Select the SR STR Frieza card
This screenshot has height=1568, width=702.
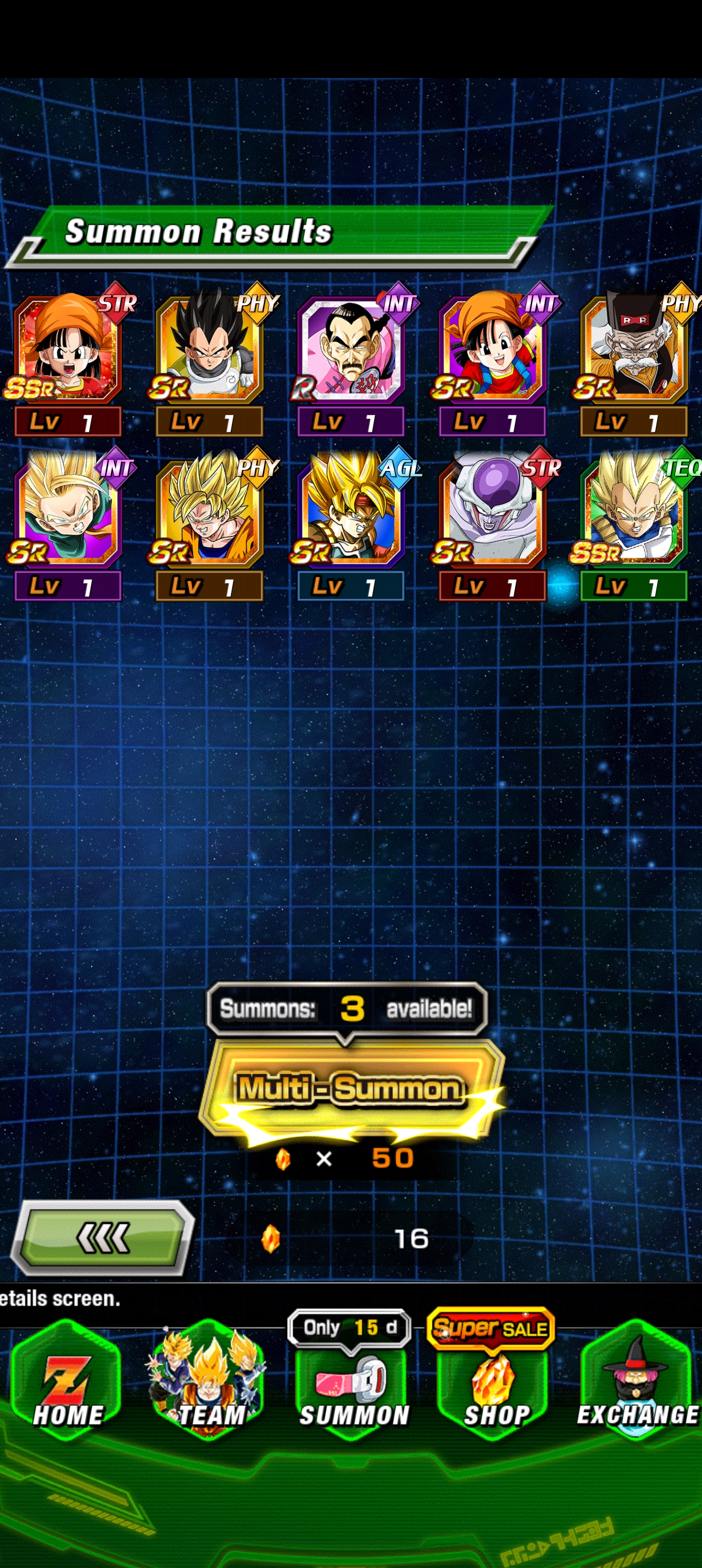pos(492,514)
